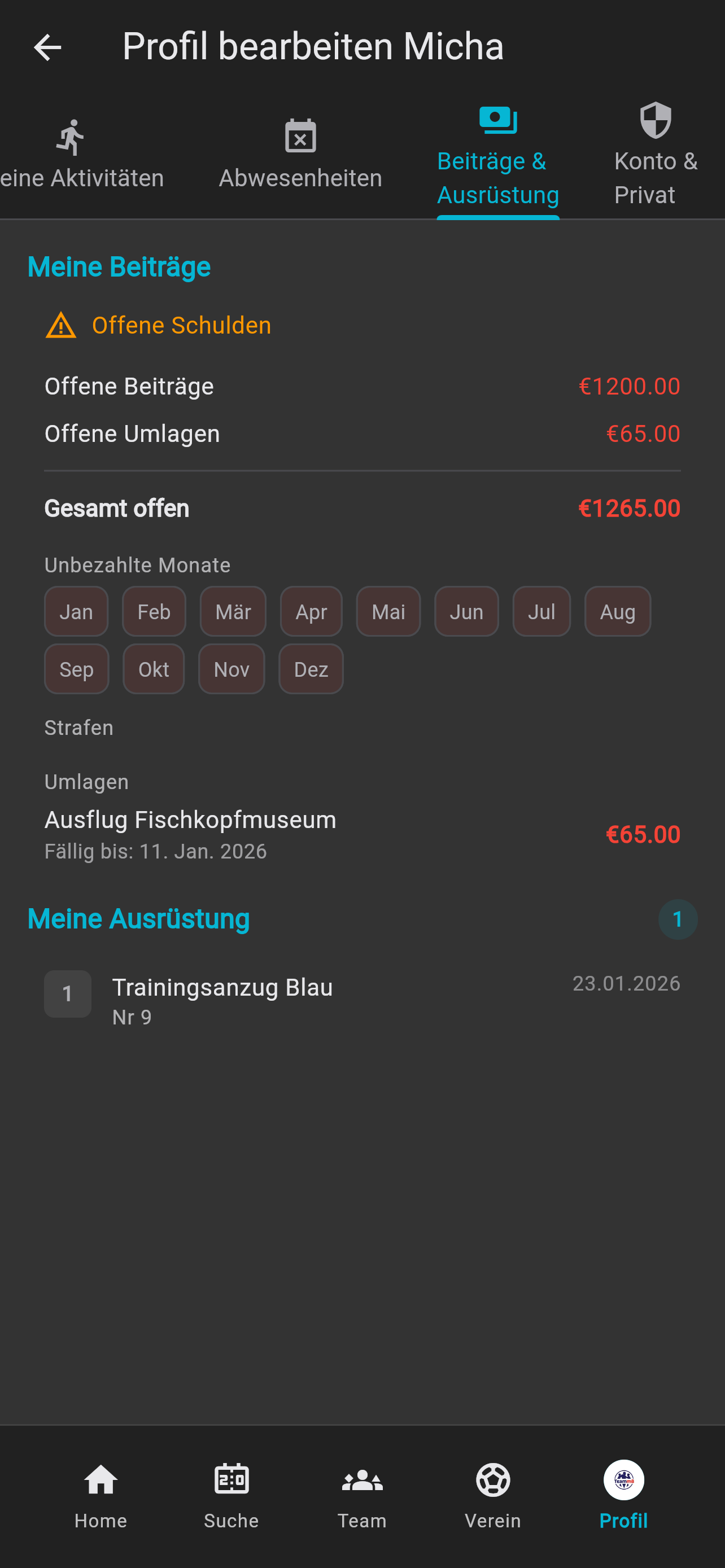Image resolution: width=725 pixels, height=1568 pixels.
Task: Select Profil in bottom navigation
Action: tap(623, 1495)
